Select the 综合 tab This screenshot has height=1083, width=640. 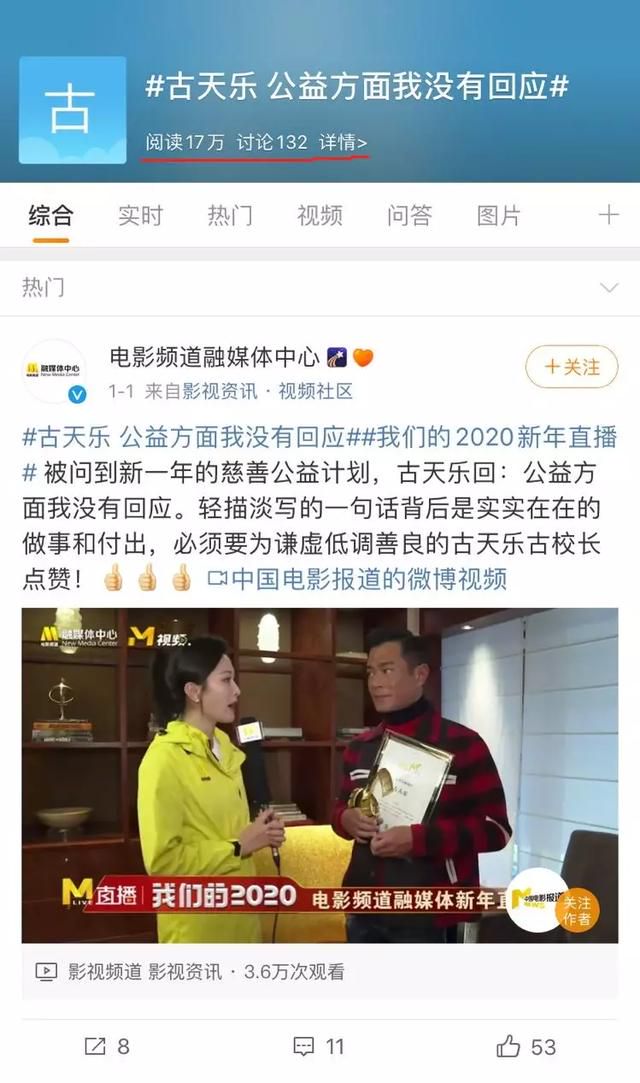pyautogui.click(x=50, y=215)
